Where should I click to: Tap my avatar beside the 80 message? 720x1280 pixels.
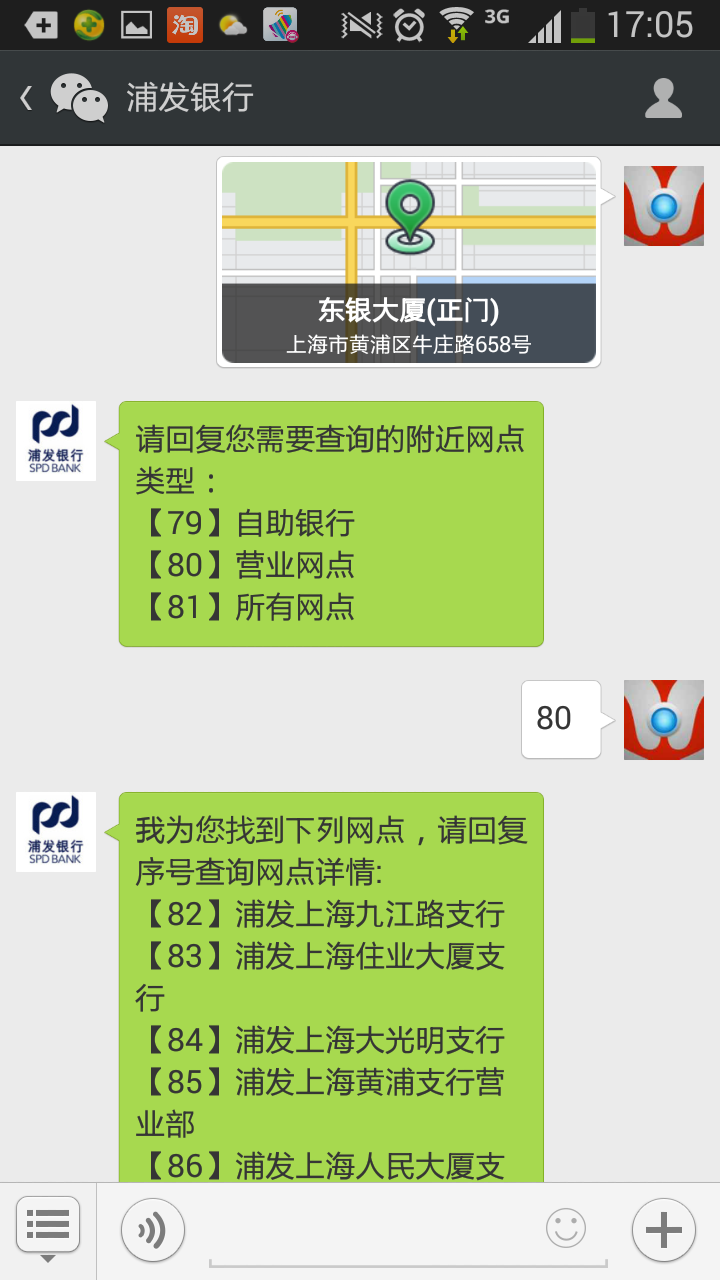pos(663,720)
